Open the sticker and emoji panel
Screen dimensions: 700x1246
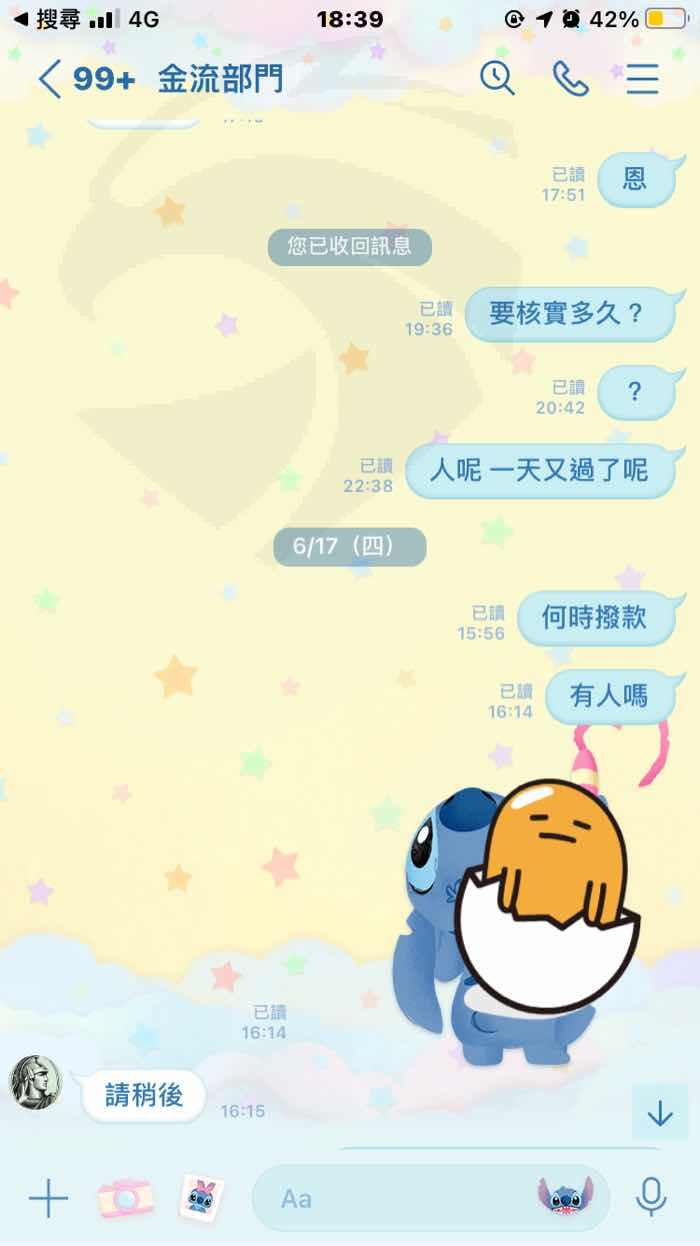(x=566, y=1196)
